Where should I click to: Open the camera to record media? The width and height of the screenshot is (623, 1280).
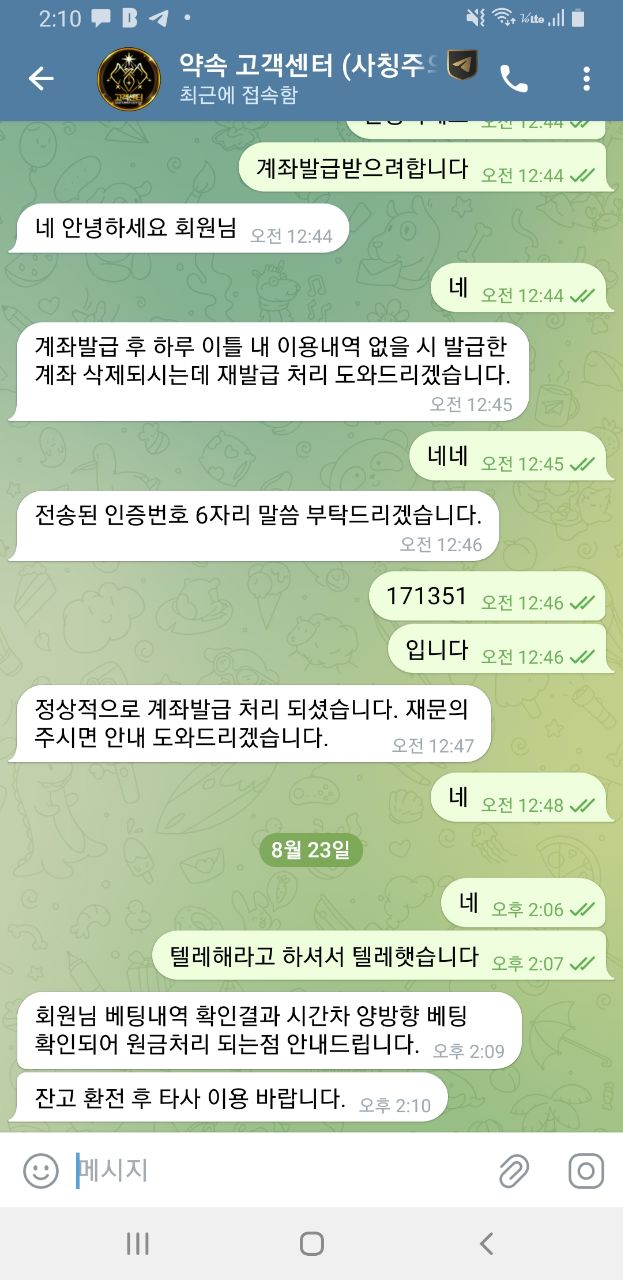586,1170
